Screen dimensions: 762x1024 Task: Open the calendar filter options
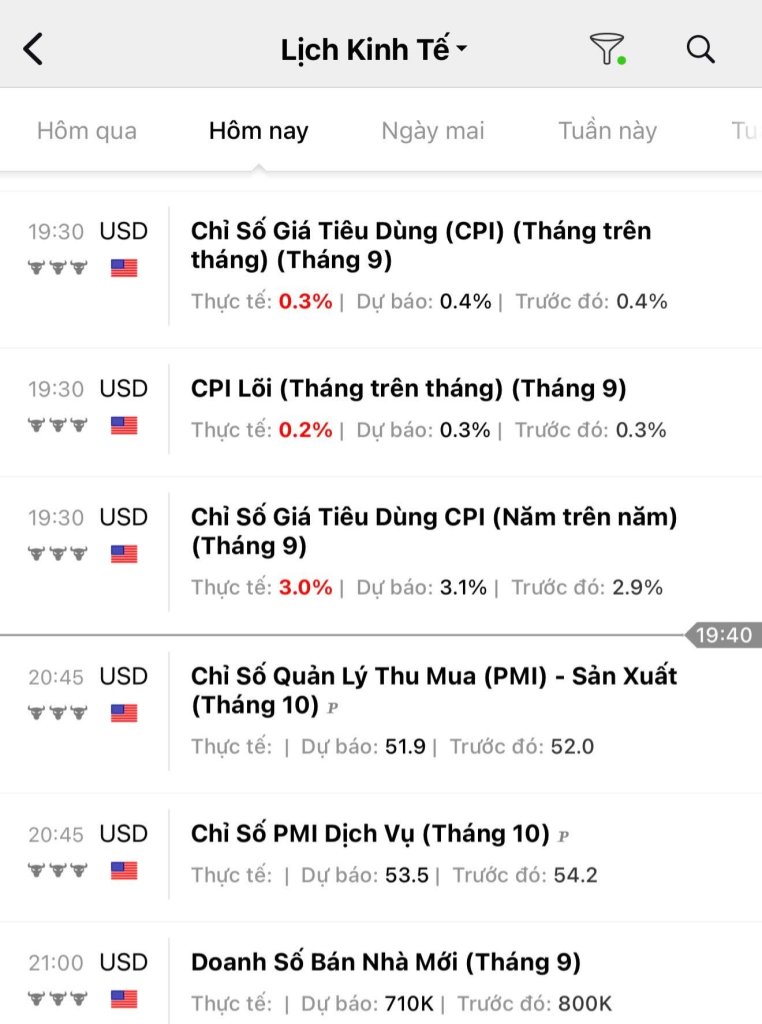click(607, 49)
